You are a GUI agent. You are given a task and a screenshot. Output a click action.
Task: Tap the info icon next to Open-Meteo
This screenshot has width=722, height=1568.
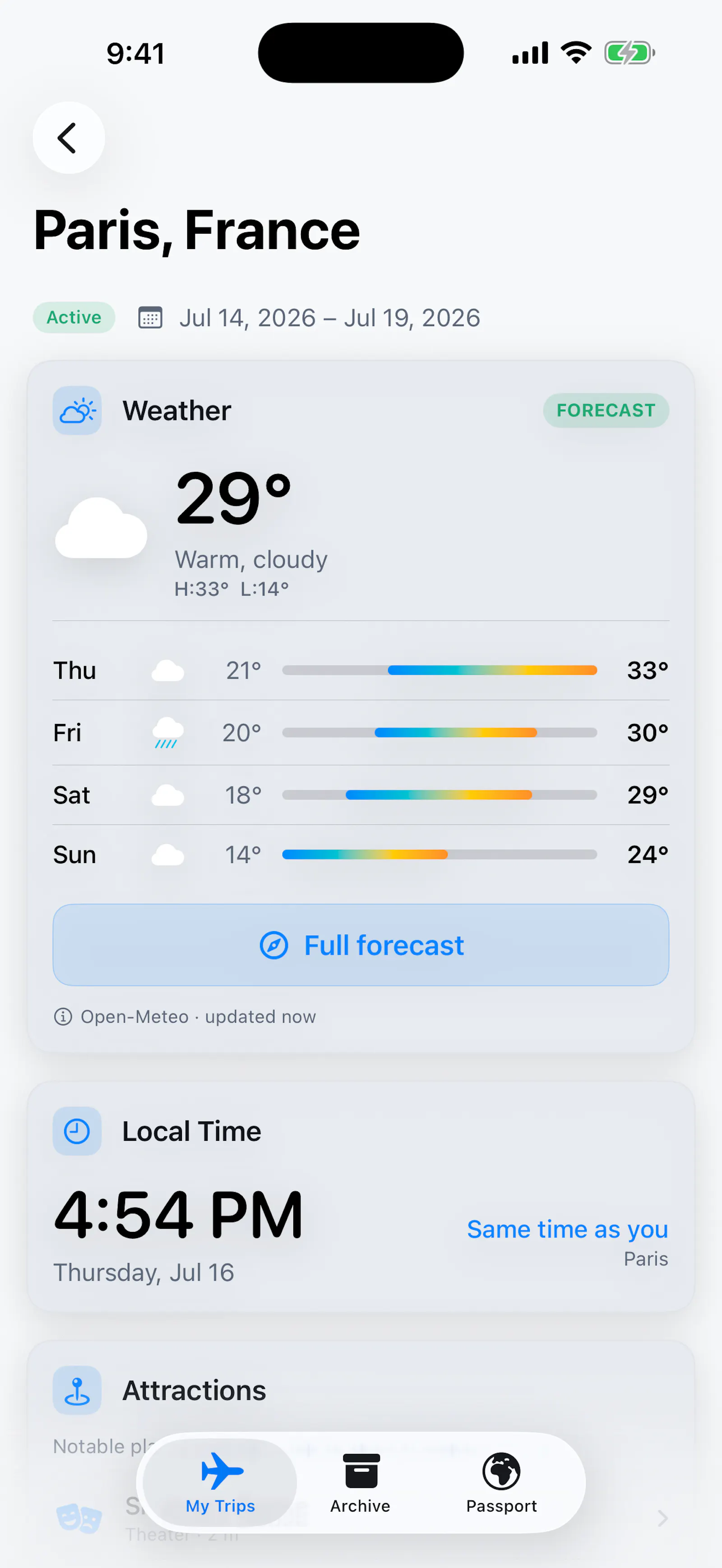pyautogui.click(x=63, y=1016)
